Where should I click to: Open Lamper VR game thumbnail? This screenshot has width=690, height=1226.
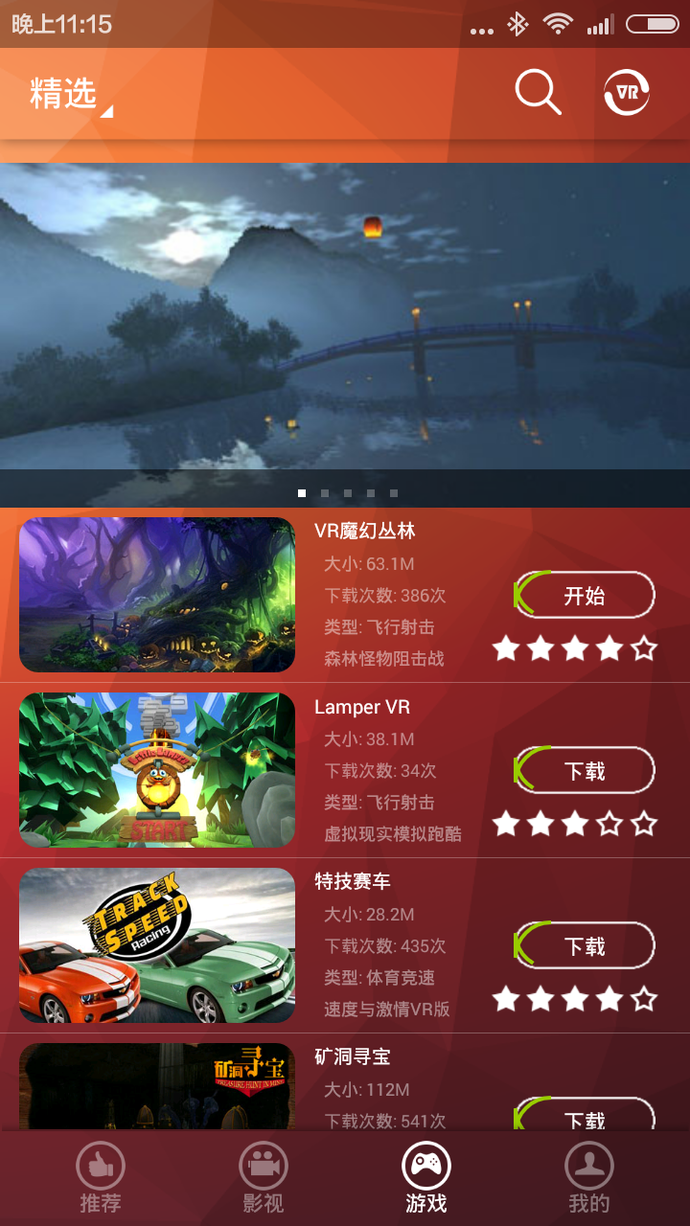[157, 770]
